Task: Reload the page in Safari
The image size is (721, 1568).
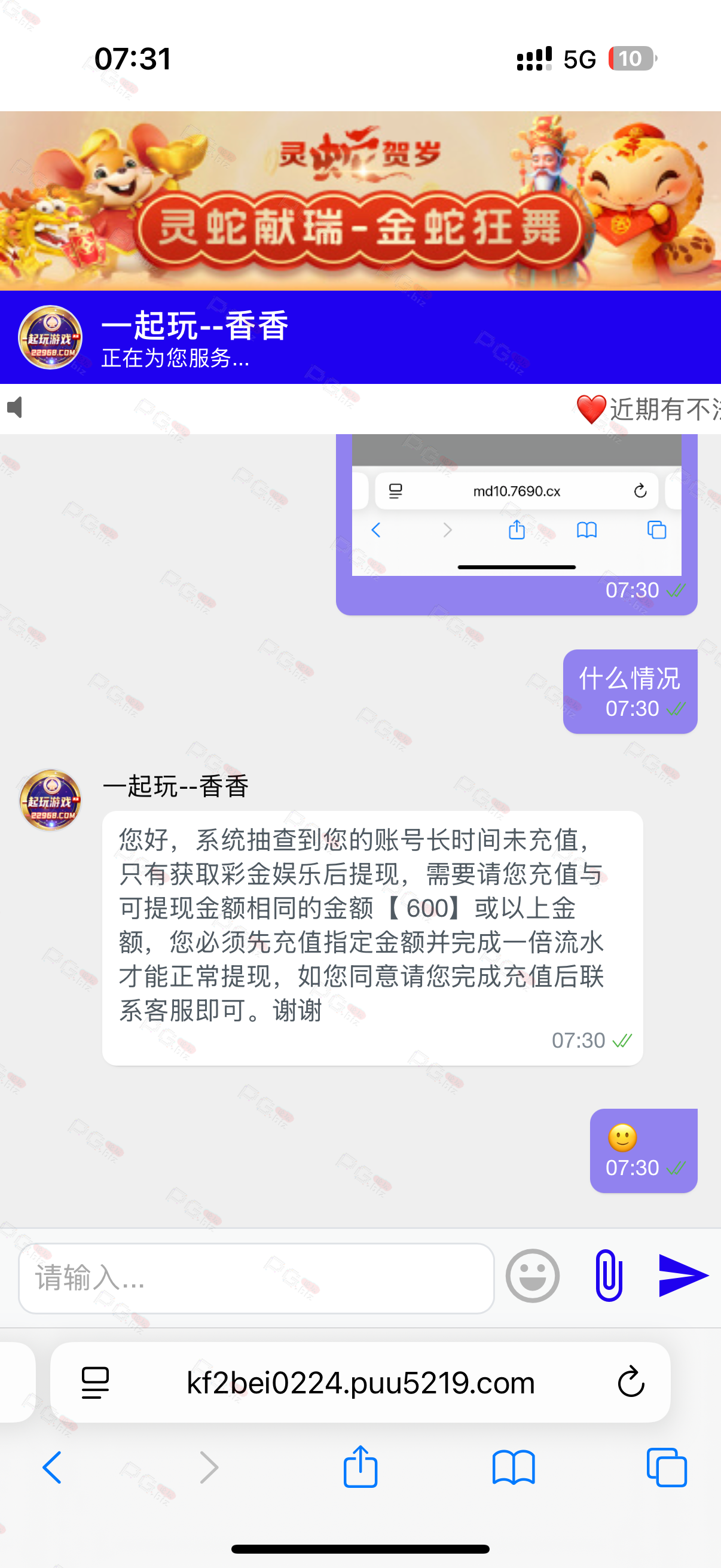Action: pos(631,1382)
